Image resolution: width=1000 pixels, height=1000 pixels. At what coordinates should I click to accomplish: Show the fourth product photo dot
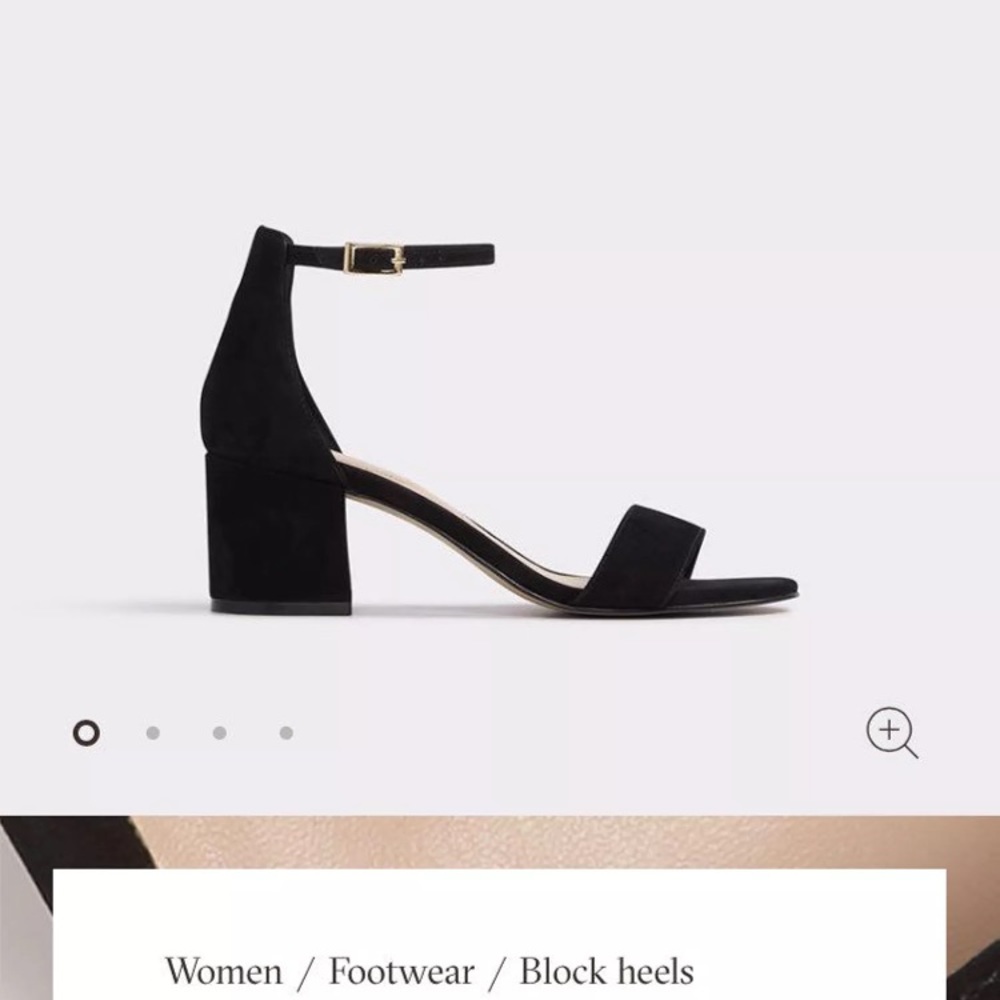pyautogui.click(x=286, y=733)
